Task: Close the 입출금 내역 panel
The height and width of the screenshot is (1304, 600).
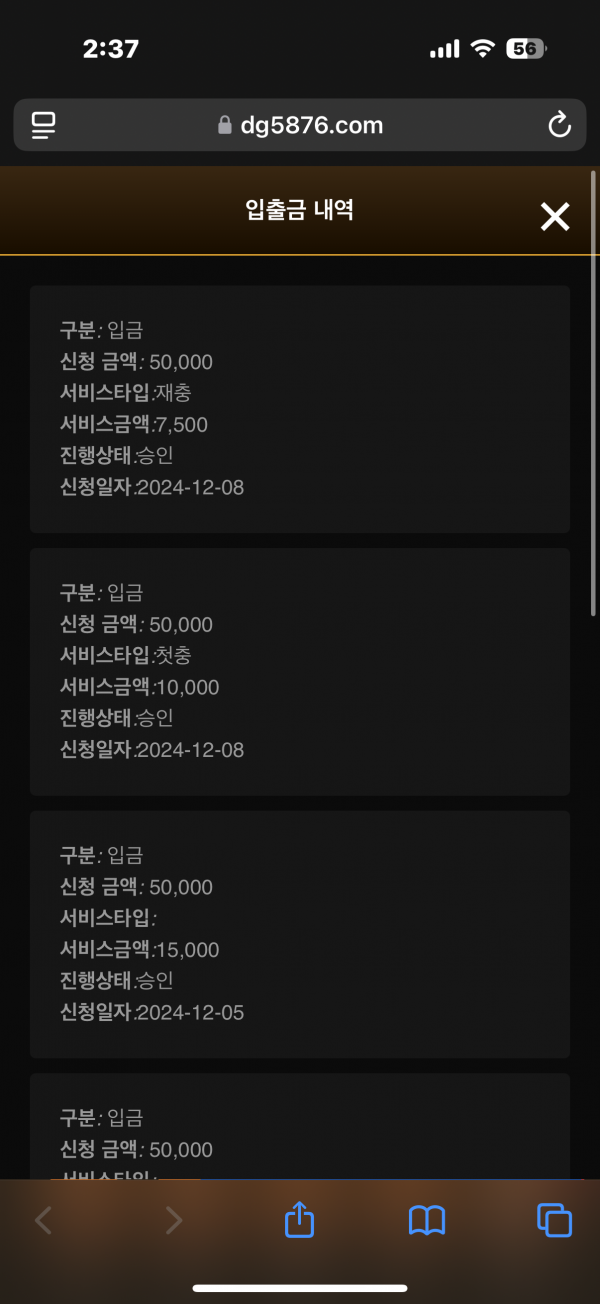Action: pyautogui.click(x=555, y=216)
